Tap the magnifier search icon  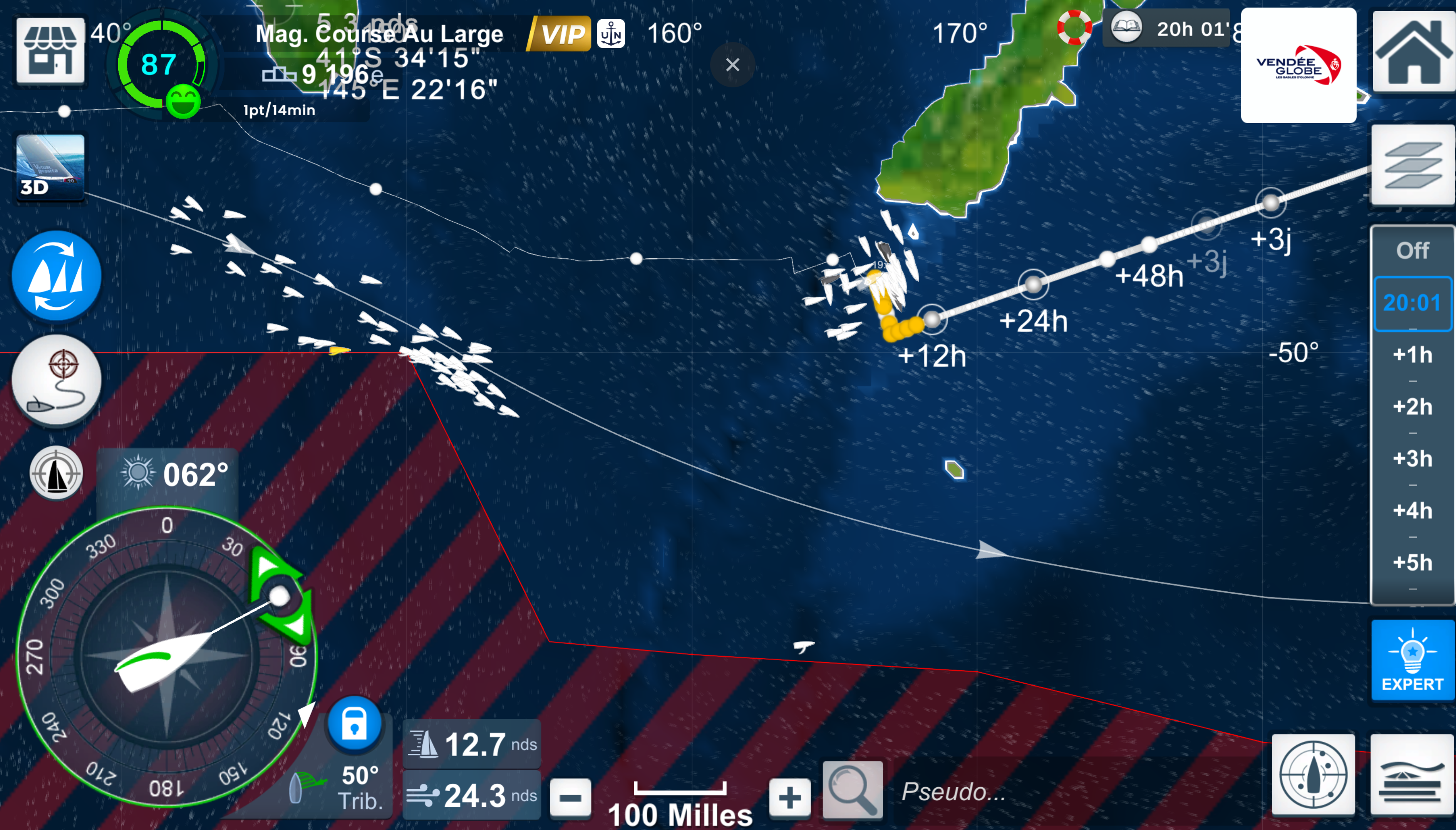(x=852, y=791)
